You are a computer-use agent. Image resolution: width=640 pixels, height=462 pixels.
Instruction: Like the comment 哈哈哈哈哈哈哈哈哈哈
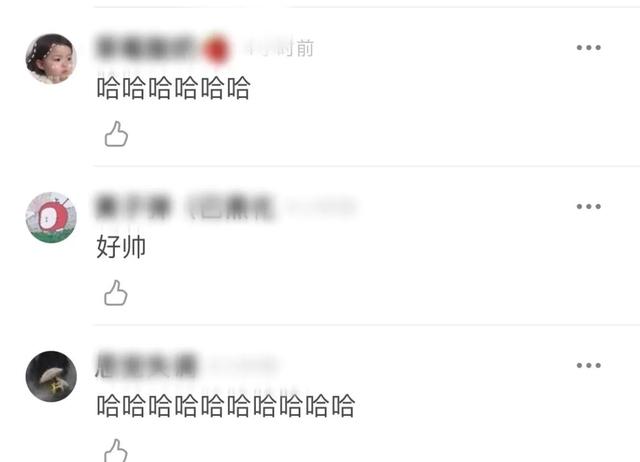click(x=116, y=450)
